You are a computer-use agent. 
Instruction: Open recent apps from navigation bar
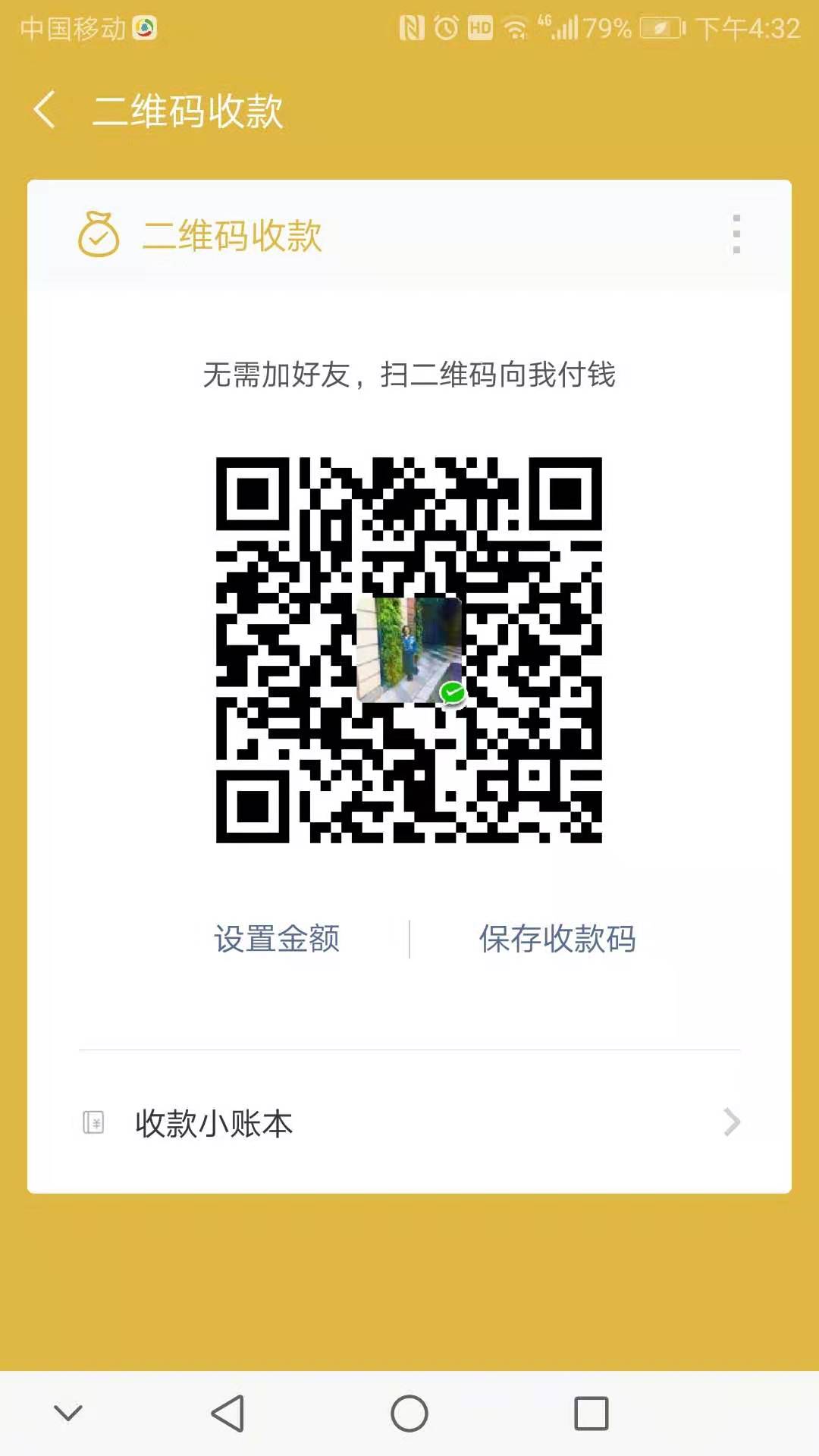tap(591, 1414)
